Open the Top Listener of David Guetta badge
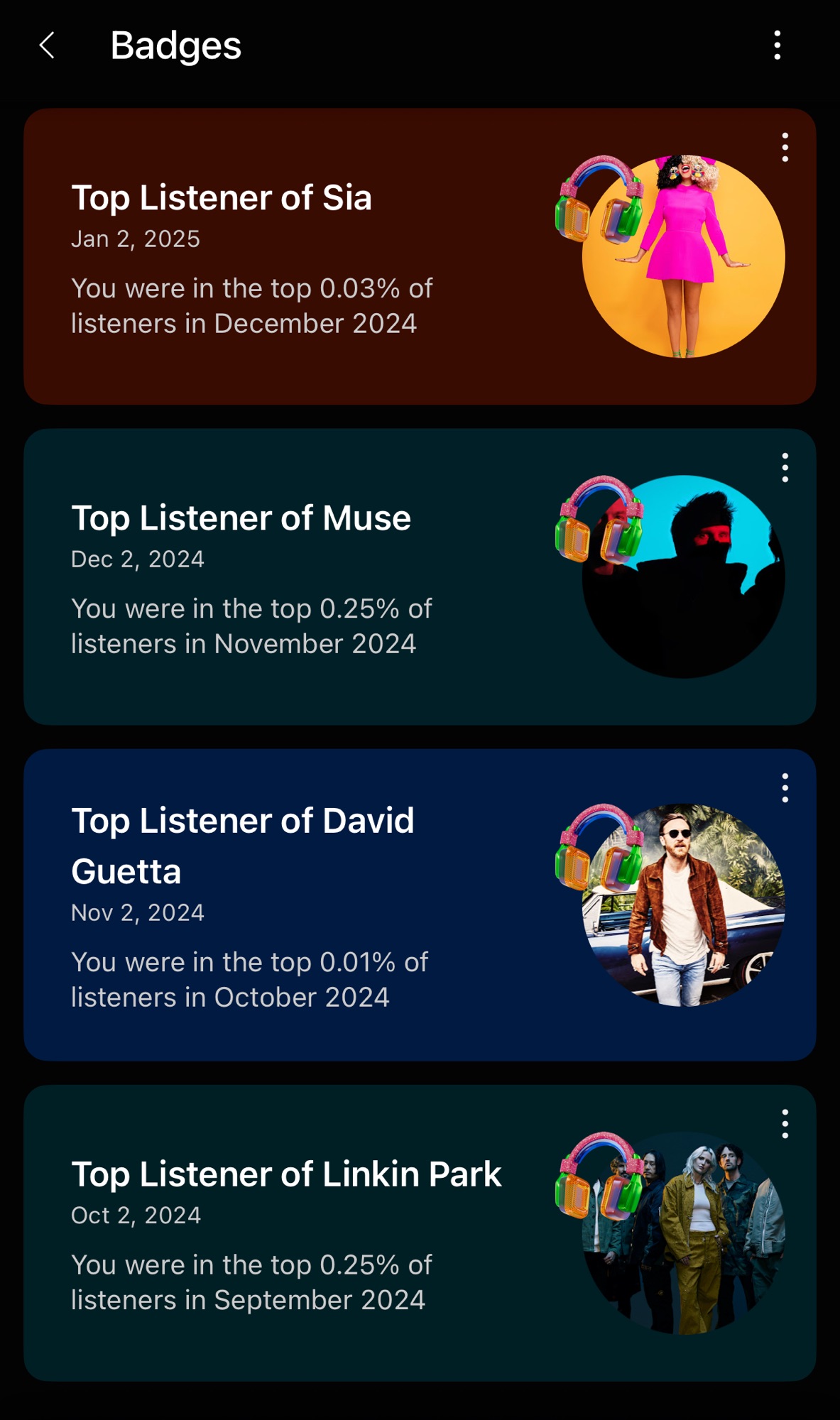 (284, 909)
